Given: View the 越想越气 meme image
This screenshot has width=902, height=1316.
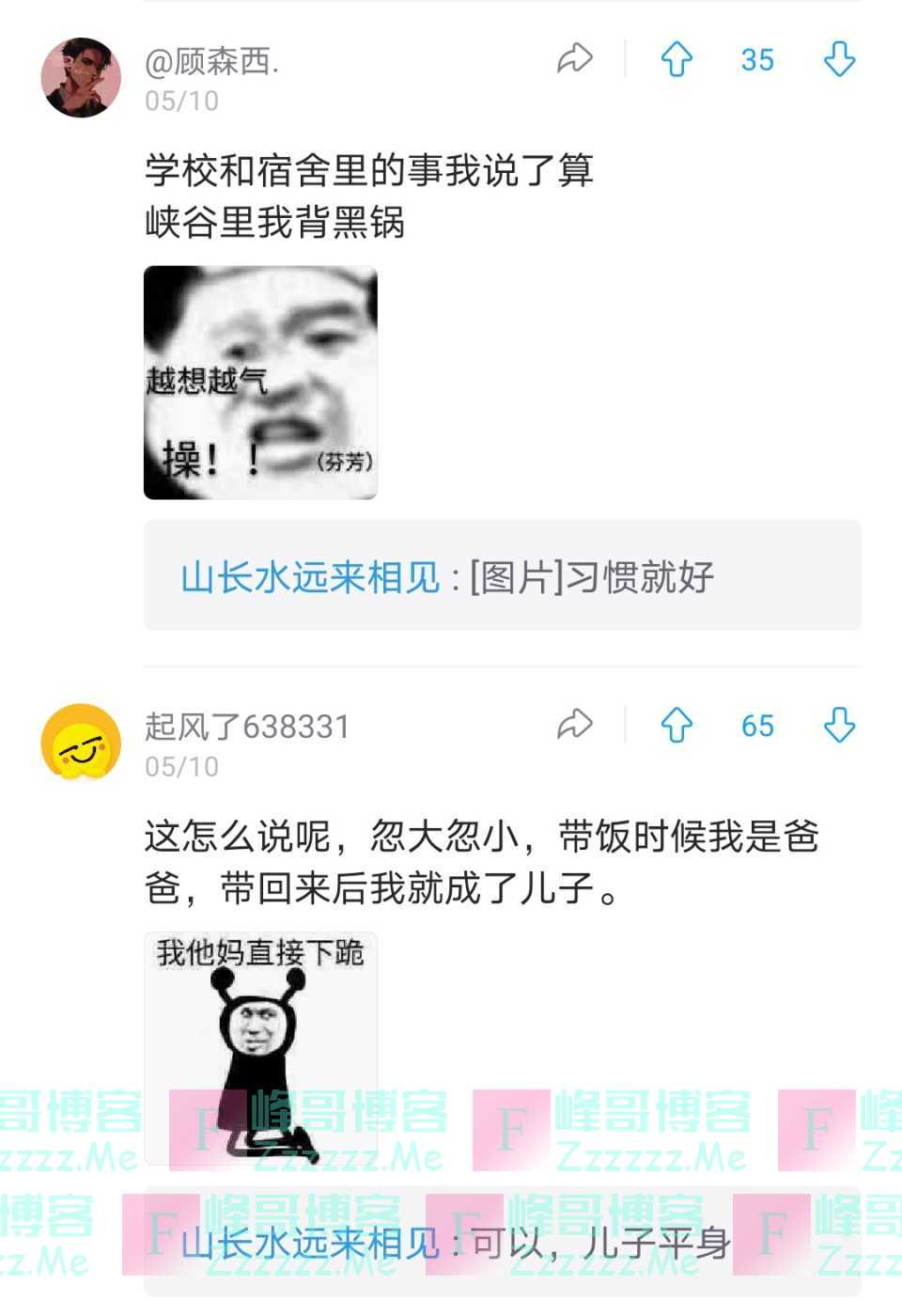Looking at the screenshot, I should (260, 383).
